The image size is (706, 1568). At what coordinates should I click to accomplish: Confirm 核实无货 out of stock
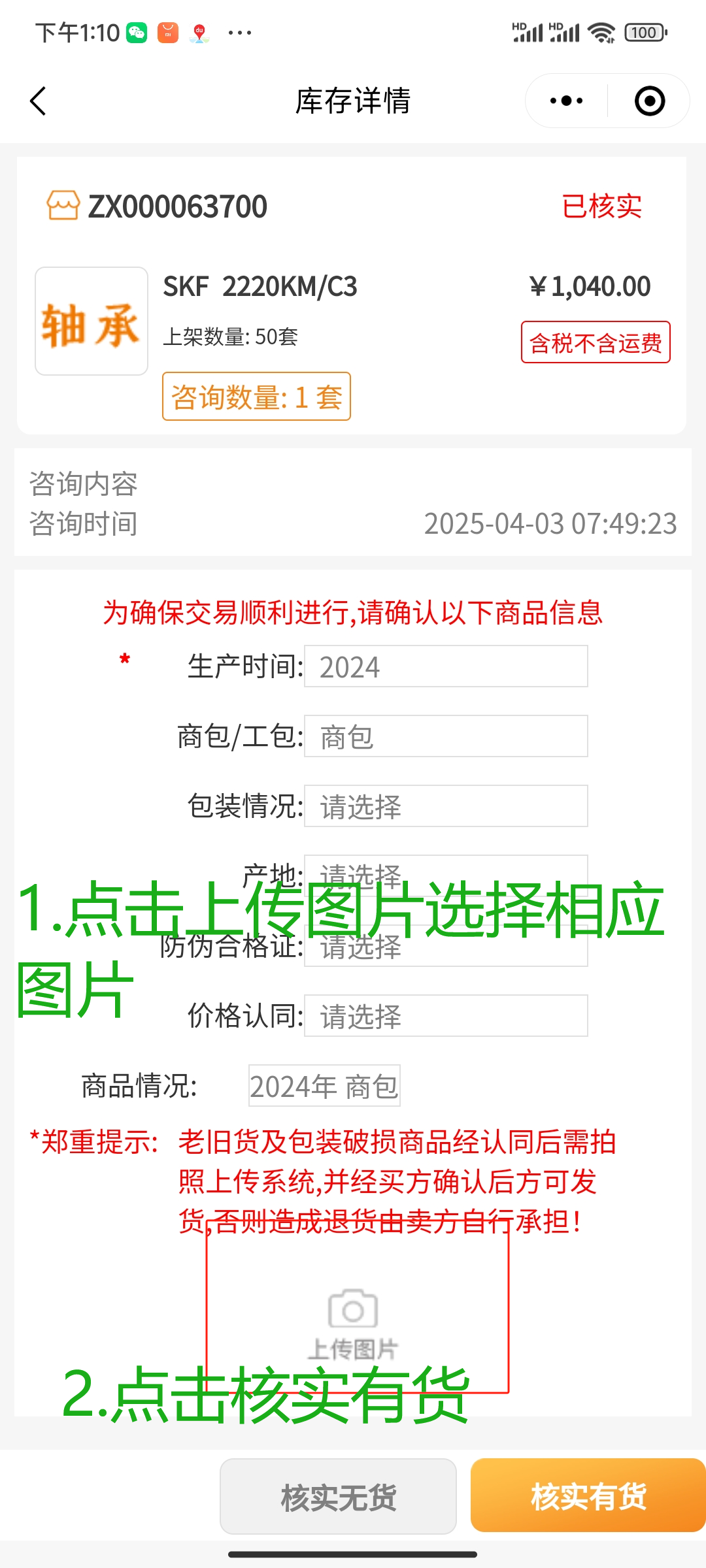(x=338, y=1496)
